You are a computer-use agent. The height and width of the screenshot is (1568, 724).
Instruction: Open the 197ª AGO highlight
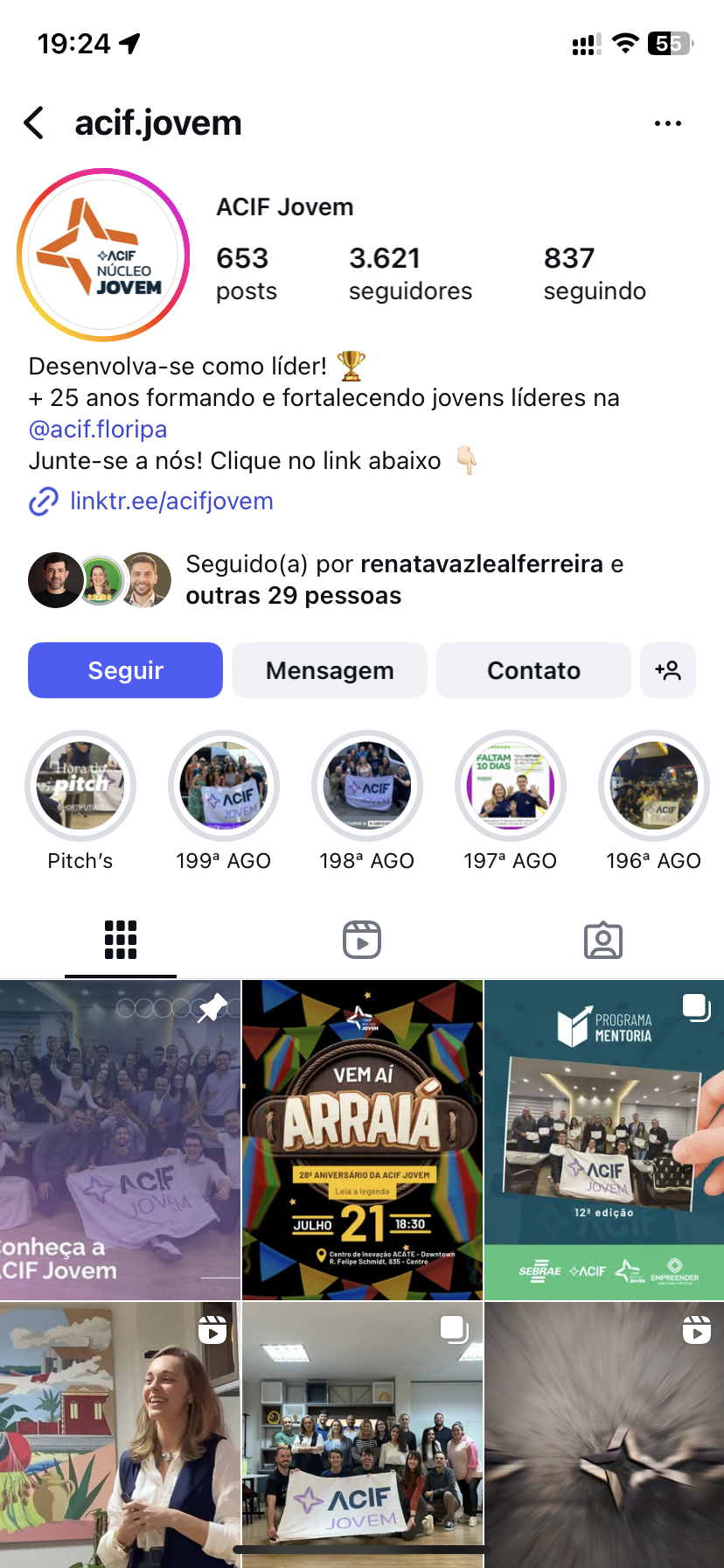(511, 786)
